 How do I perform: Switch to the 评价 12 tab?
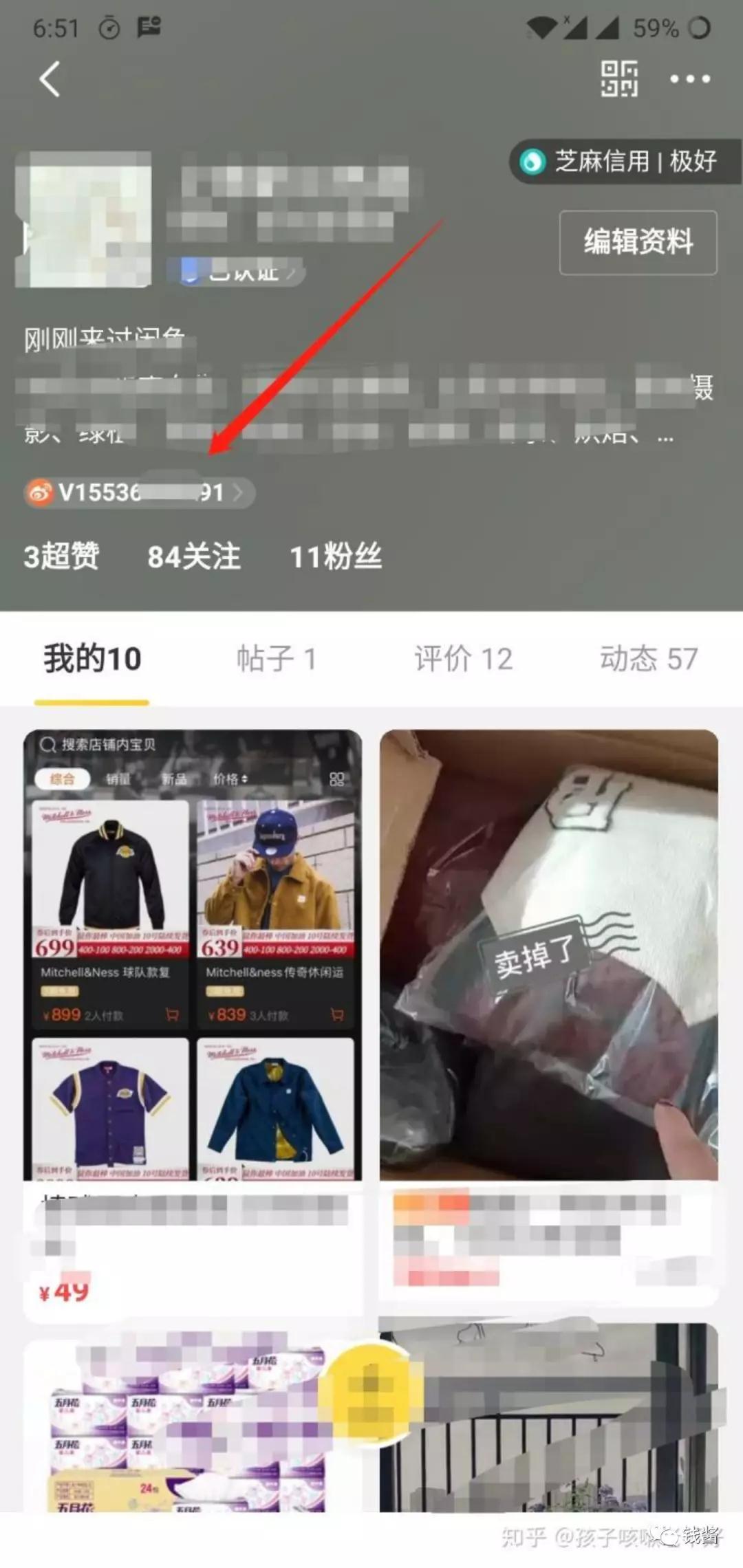(x=463, y=659)
